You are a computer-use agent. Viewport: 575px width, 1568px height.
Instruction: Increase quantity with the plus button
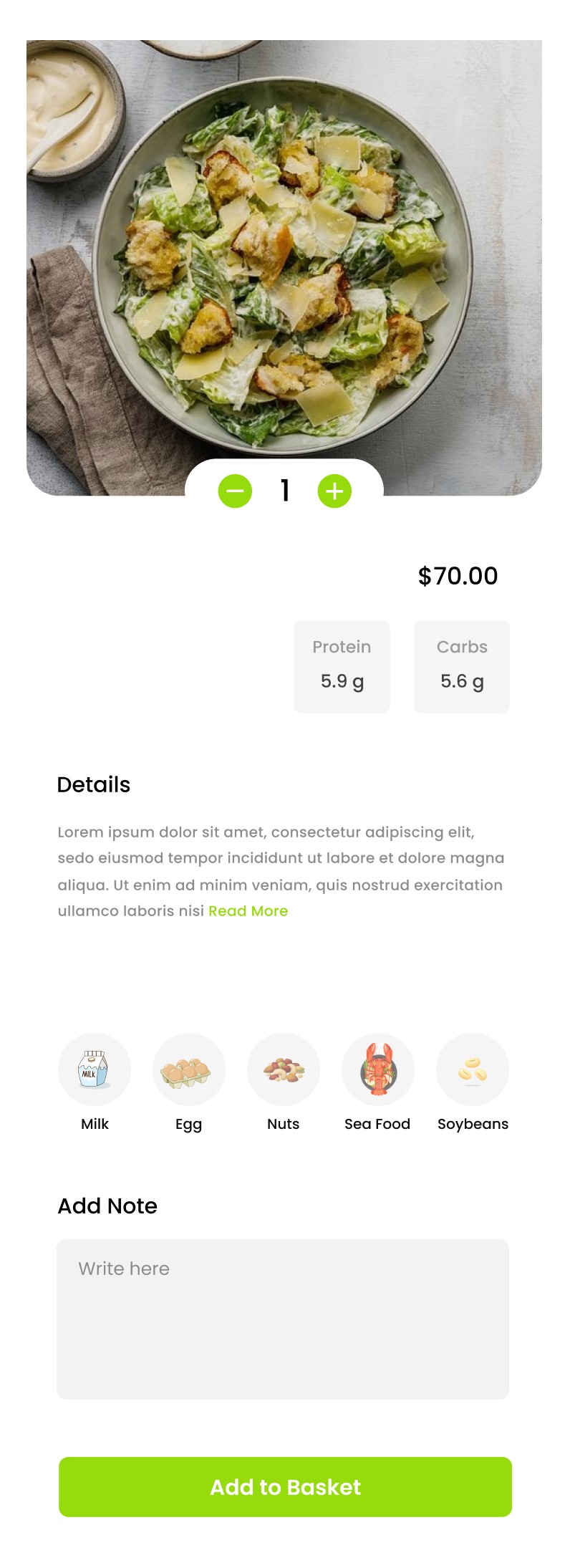(334, 491)
